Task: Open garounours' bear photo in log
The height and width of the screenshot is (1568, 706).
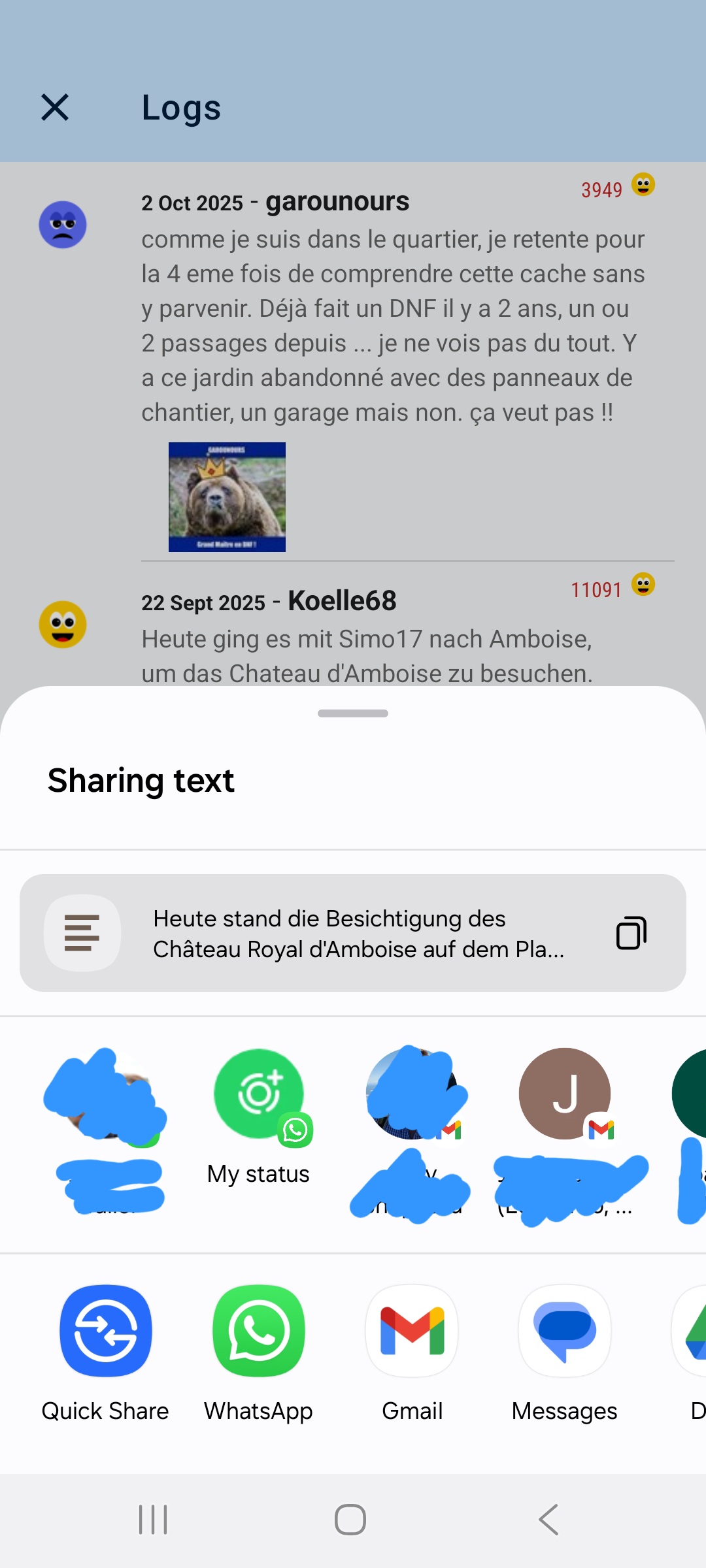Action: click(x=227, y=497)
